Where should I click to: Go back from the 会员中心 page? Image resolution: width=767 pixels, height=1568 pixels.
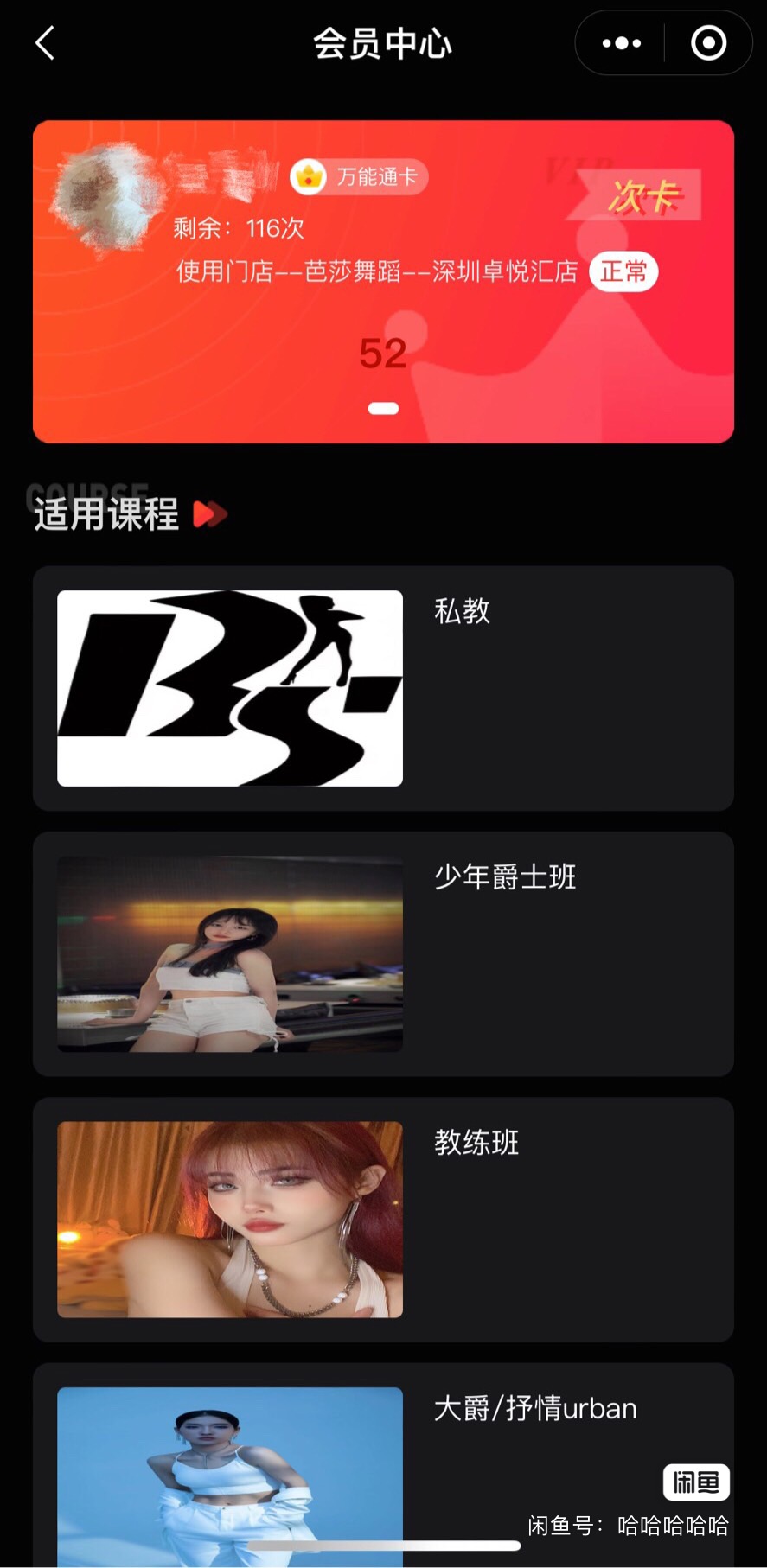click(45, 43)
